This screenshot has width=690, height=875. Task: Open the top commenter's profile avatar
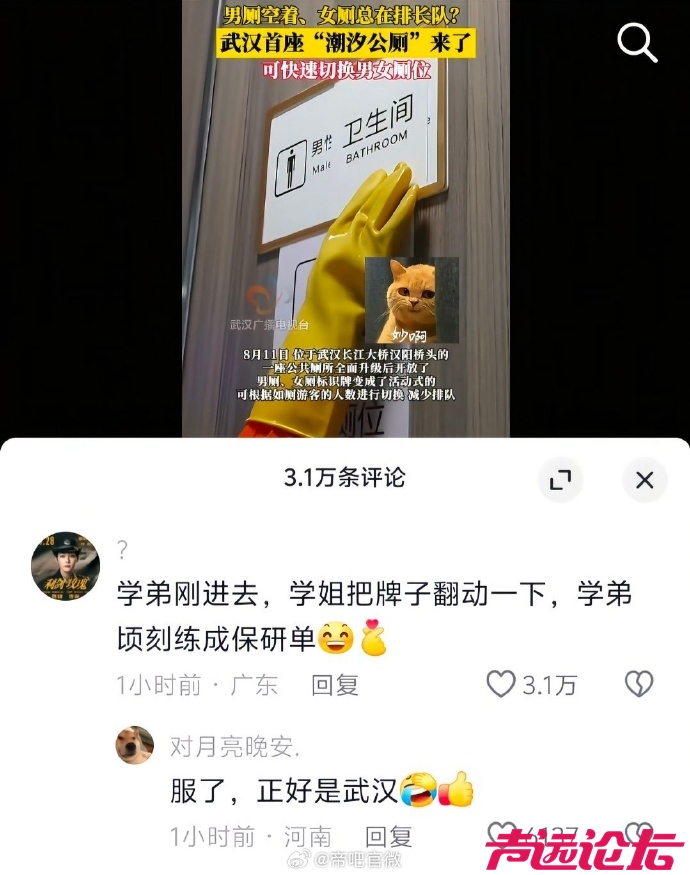(66, 566)
